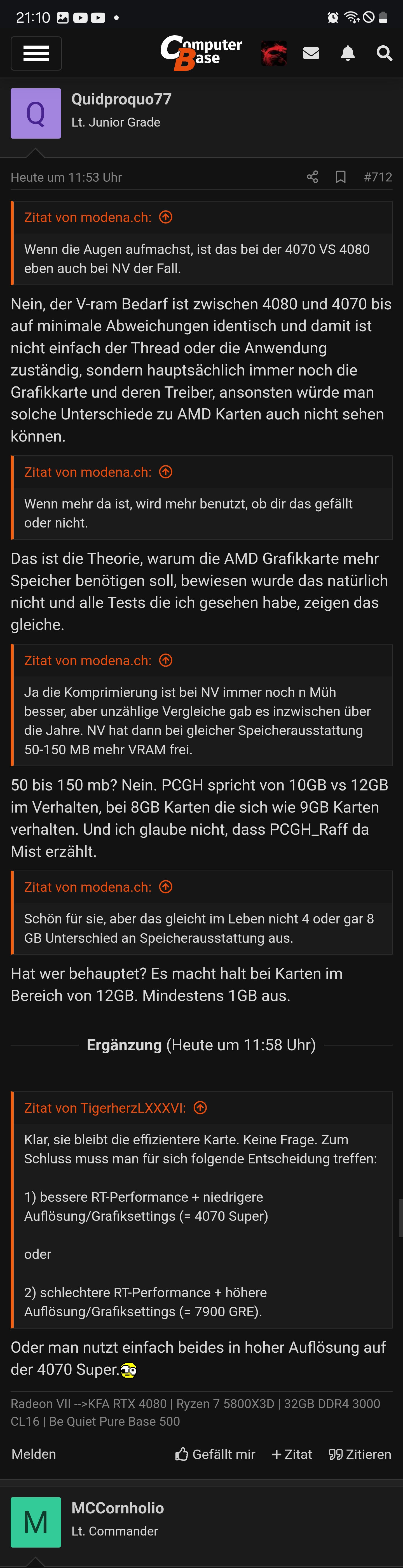Add post to multi-quote with +Zitat
Viewport: 403px width, 1568px height.
[292, 1454]
